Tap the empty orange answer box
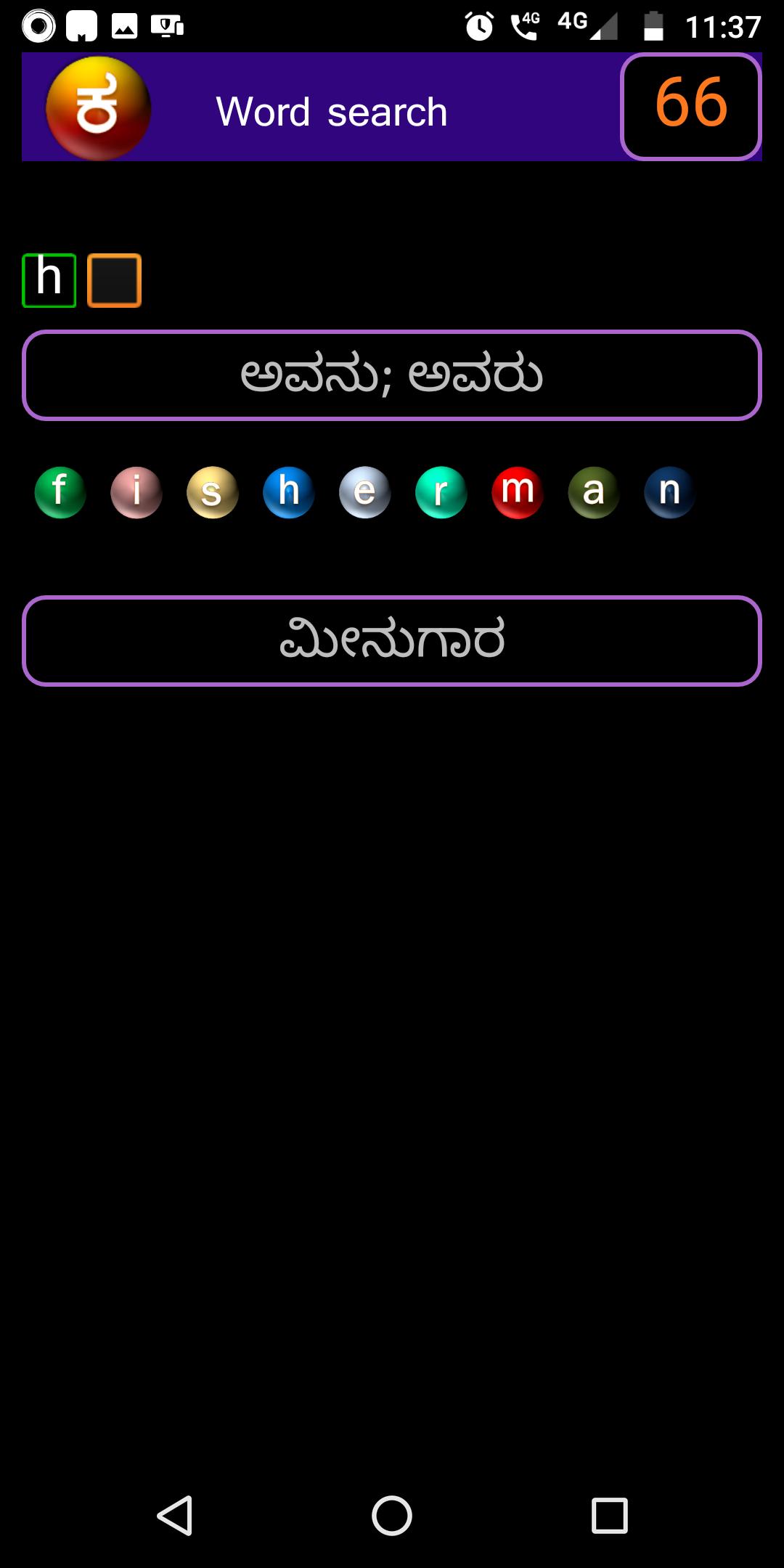Screen dimensions: 784x1568 [x=115, y=280]
